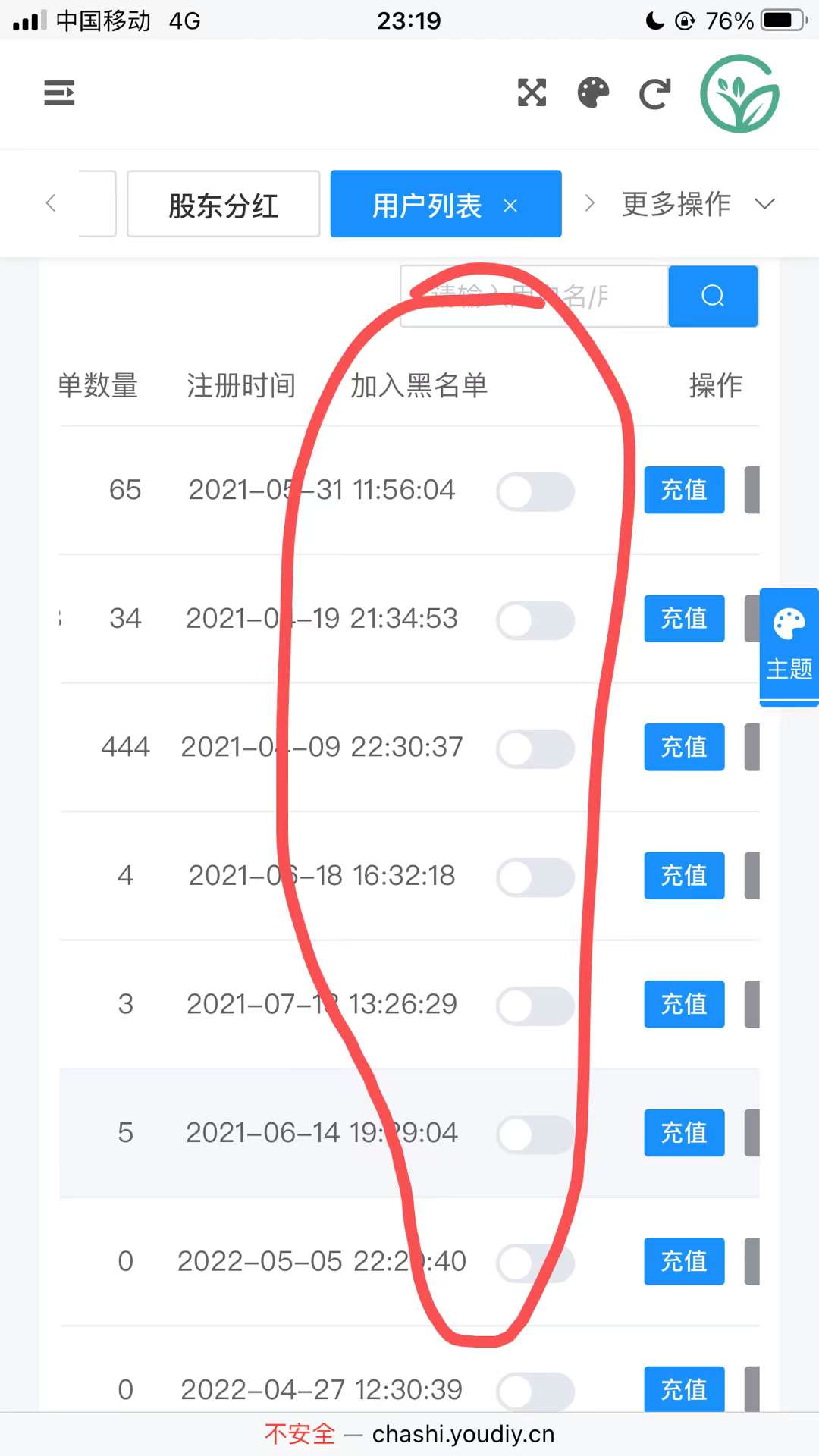Toggle blacklist for user registered 2022-05-05

click(535, 1263)
